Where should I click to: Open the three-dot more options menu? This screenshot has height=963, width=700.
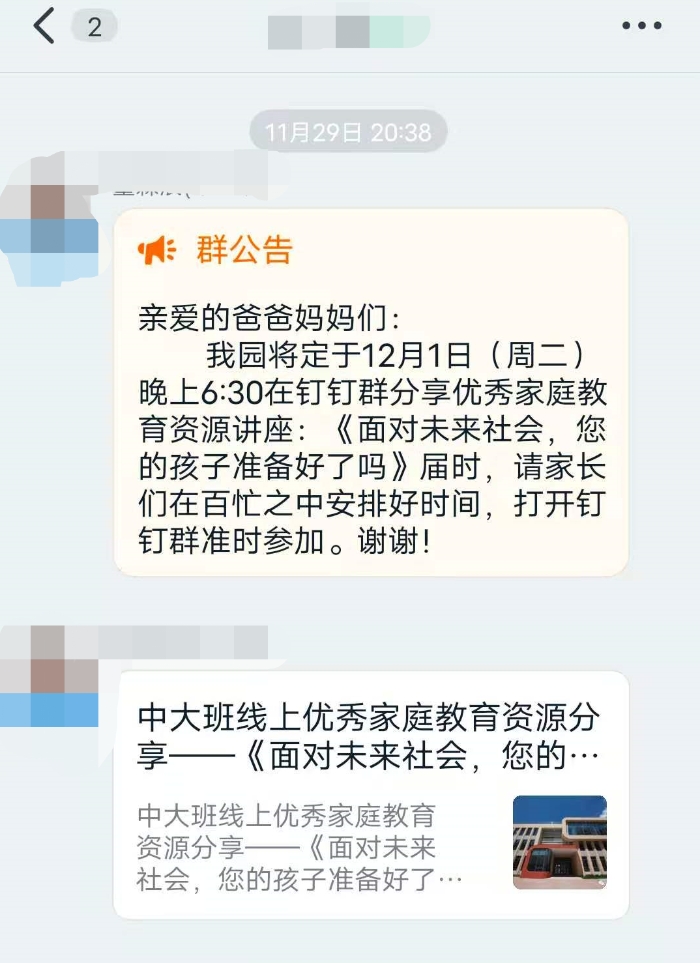tap(641, 27)
